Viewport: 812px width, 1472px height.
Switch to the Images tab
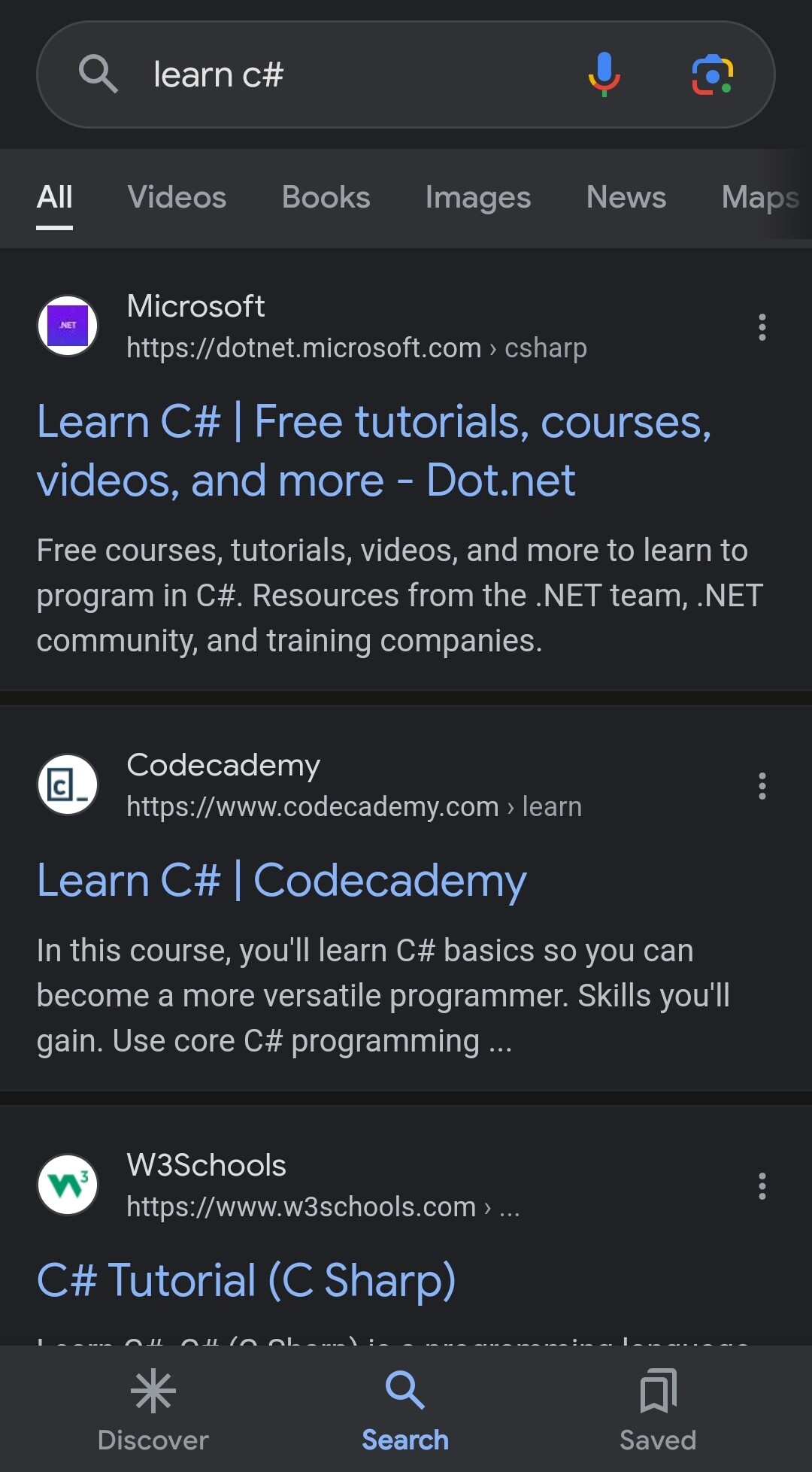point(477,198)
